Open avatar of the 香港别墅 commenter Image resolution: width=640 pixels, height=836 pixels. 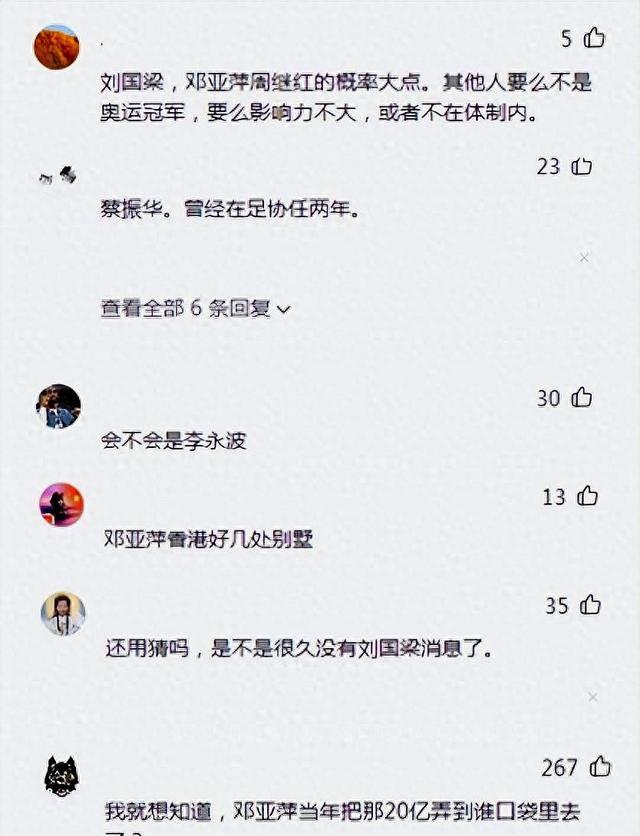tap(61, 504)
